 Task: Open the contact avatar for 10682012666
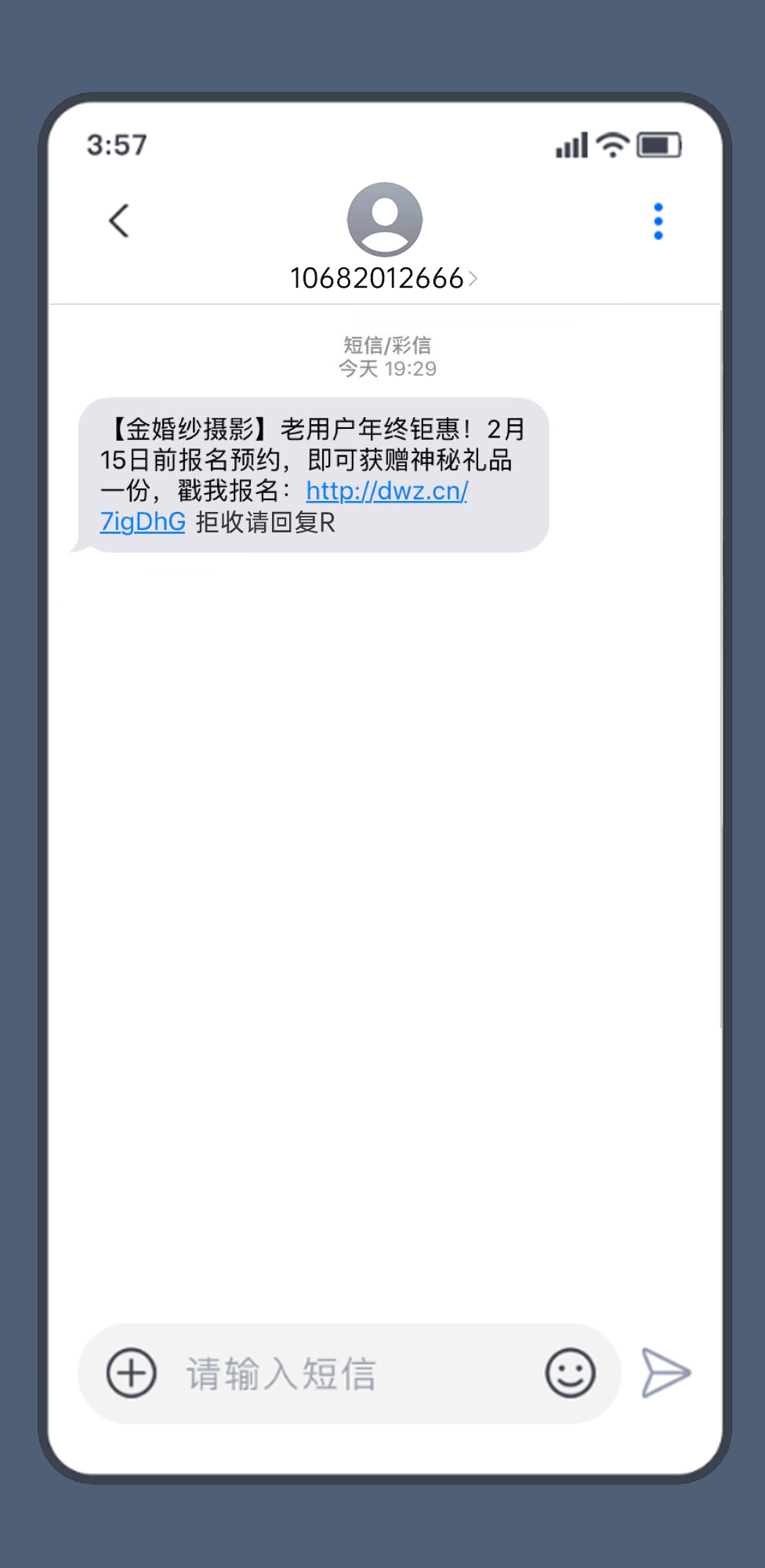pos(382,220)
